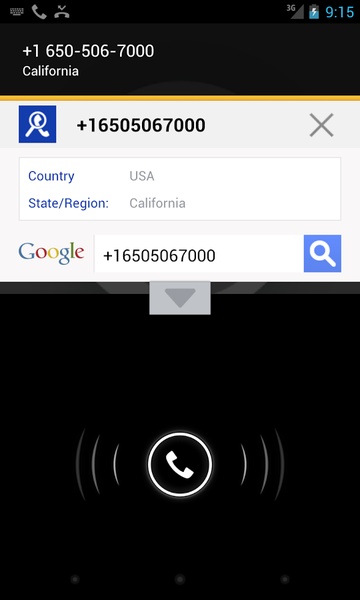This screenshot has width=360, height=600.
Task: Tap the incoming call phone handle
Action: point(180,464)
